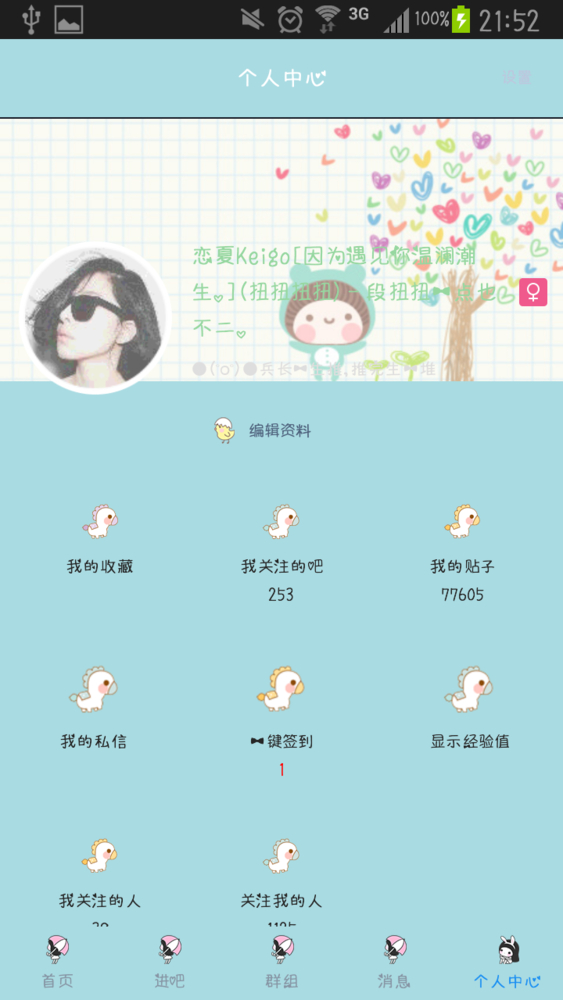Open the 消息 tab
The width and height of the screenshot is (563, 1000).
tap(394, 962)
